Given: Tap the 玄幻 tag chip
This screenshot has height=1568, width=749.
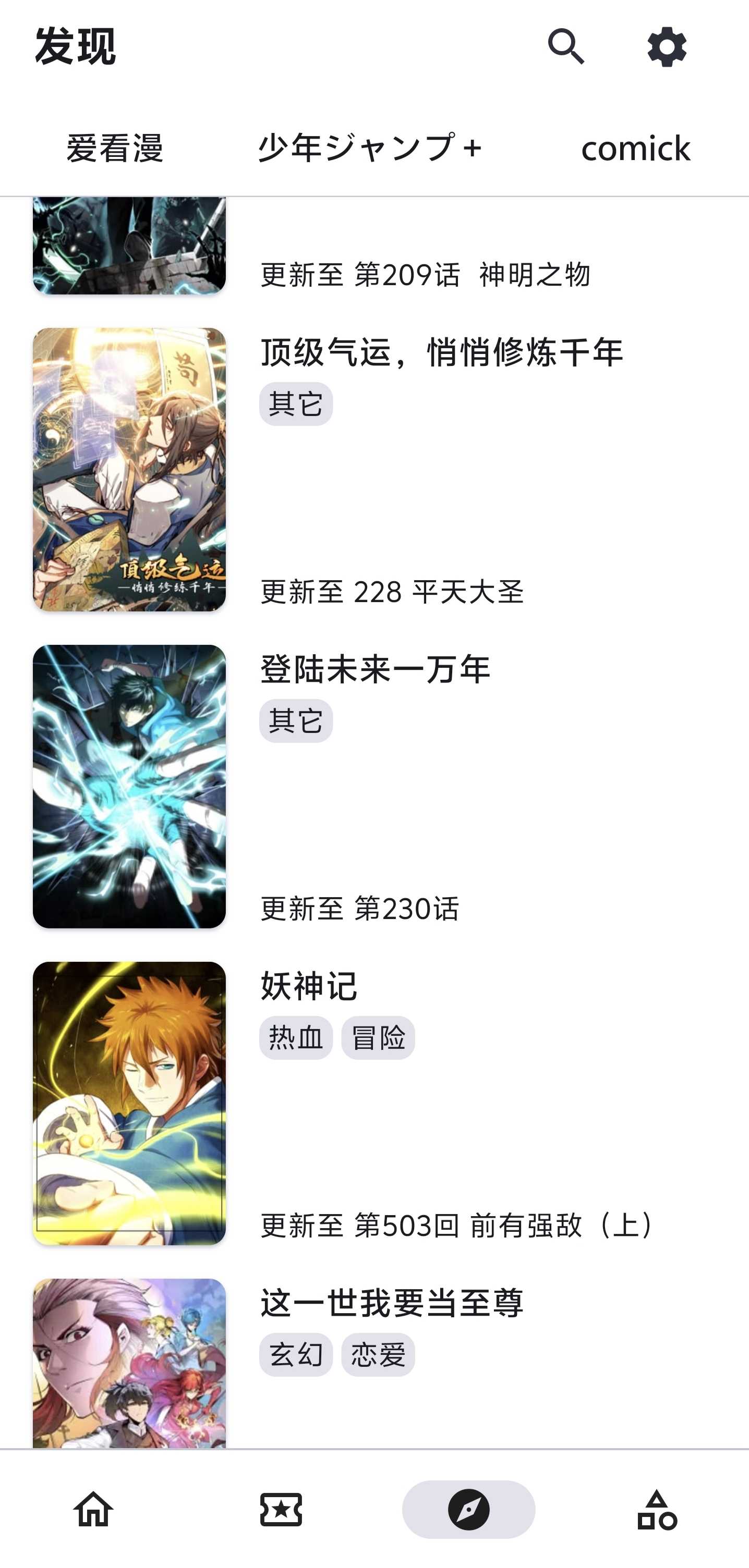Looking at the screenshot, I should 296,1355.
